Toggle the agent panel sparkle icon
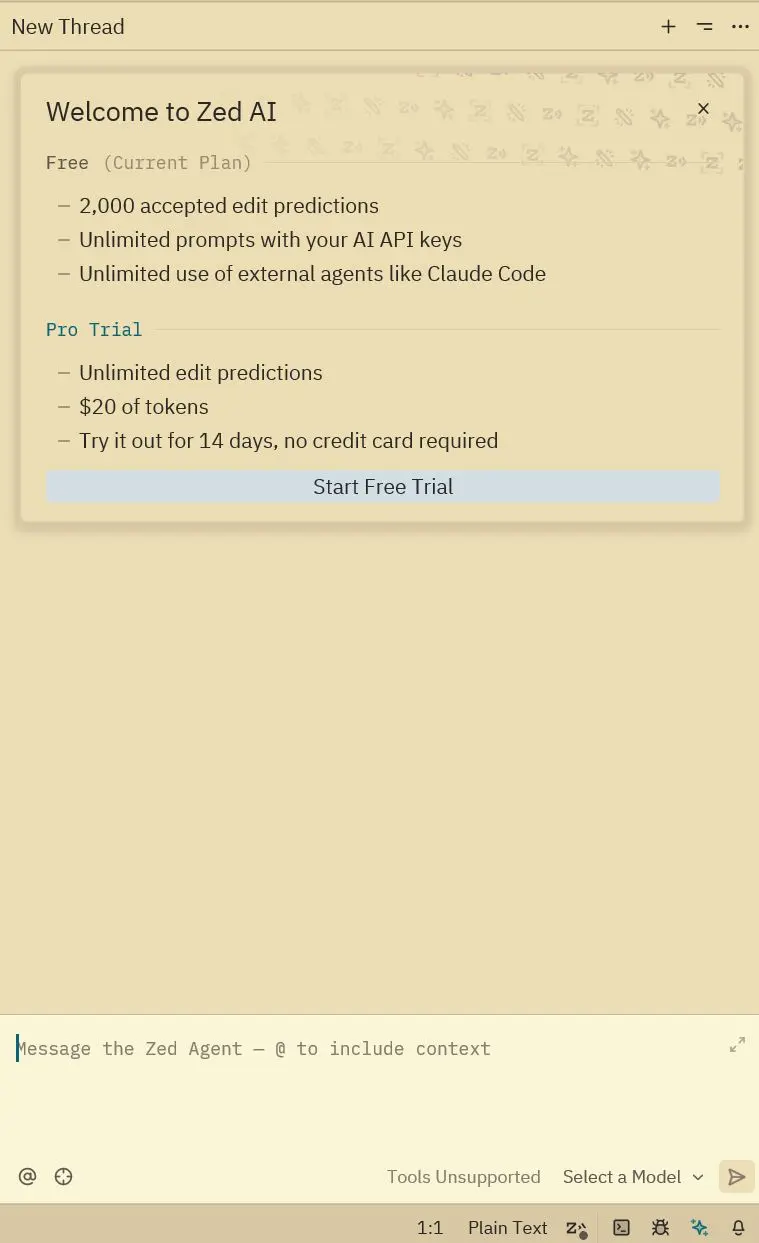Screen dimensions: 759x1243 pyautogui.click(x=699, y=1228)
